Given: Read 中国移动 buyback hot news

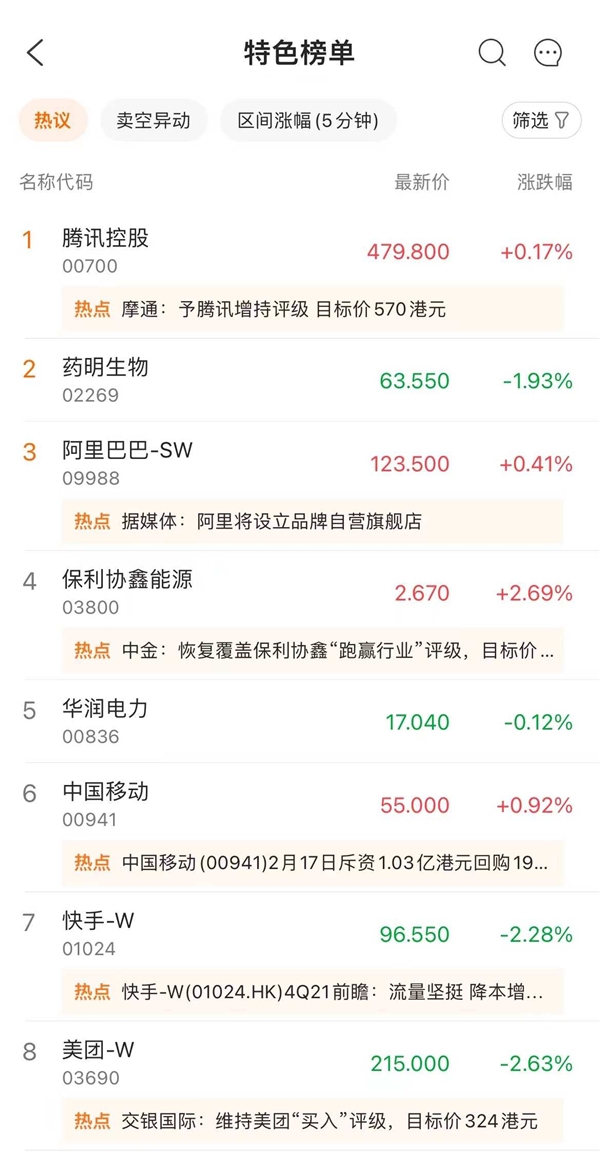Looking at the screenshot, I should 312,862.
